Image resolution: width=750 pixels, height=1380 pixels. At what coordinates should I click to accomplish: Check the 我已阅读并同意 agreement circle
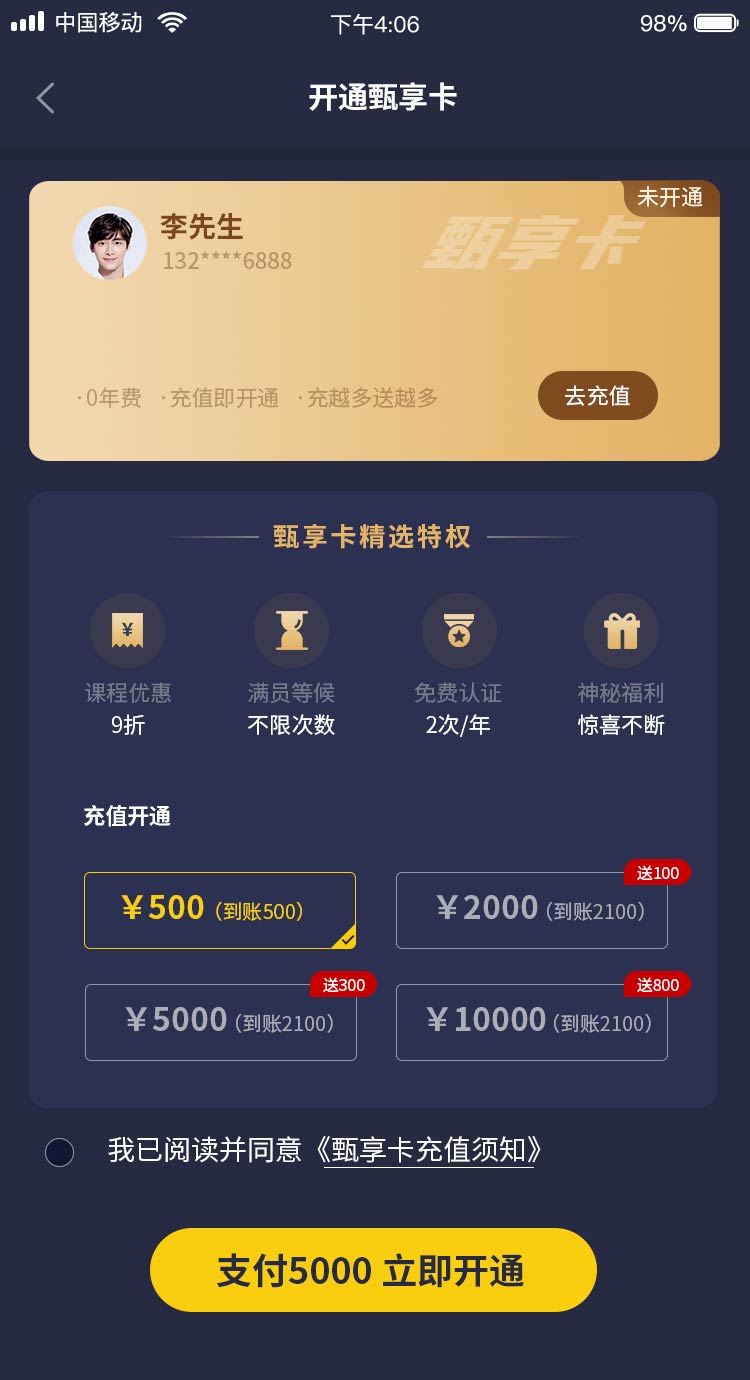[x=60, y=1152]
